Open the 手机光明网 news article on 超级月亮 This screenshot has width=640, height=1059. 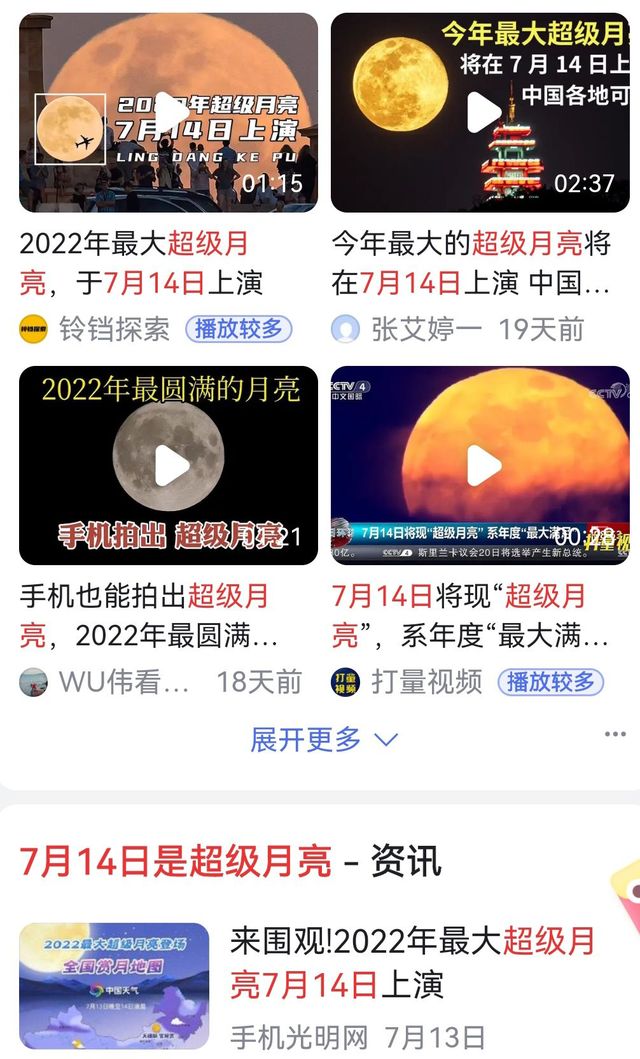pyautogui.click(x=412, y=961)
